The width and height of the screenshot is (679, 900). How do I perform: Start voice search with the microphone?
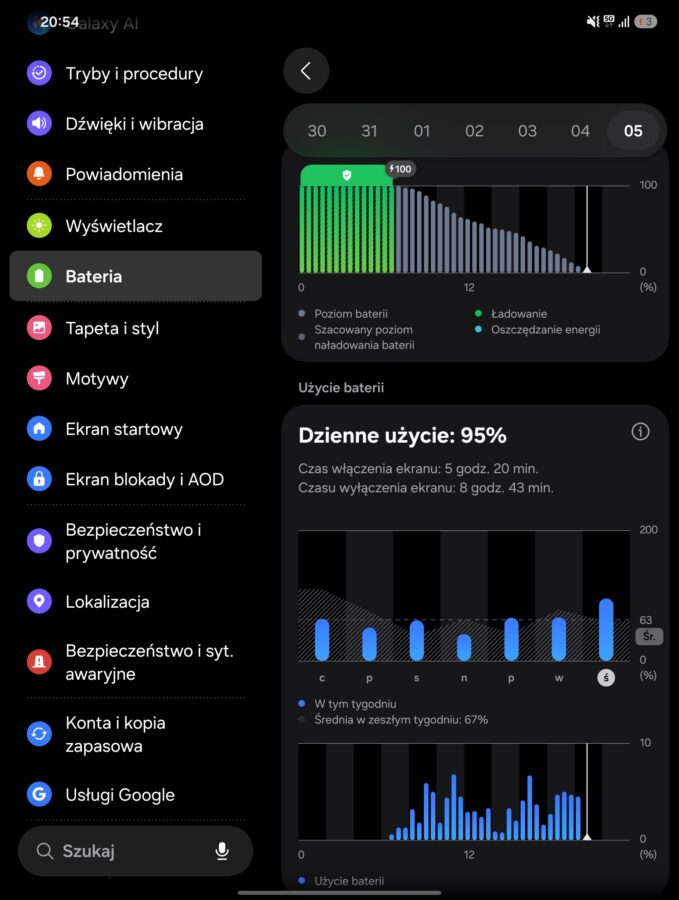(222, 851)
